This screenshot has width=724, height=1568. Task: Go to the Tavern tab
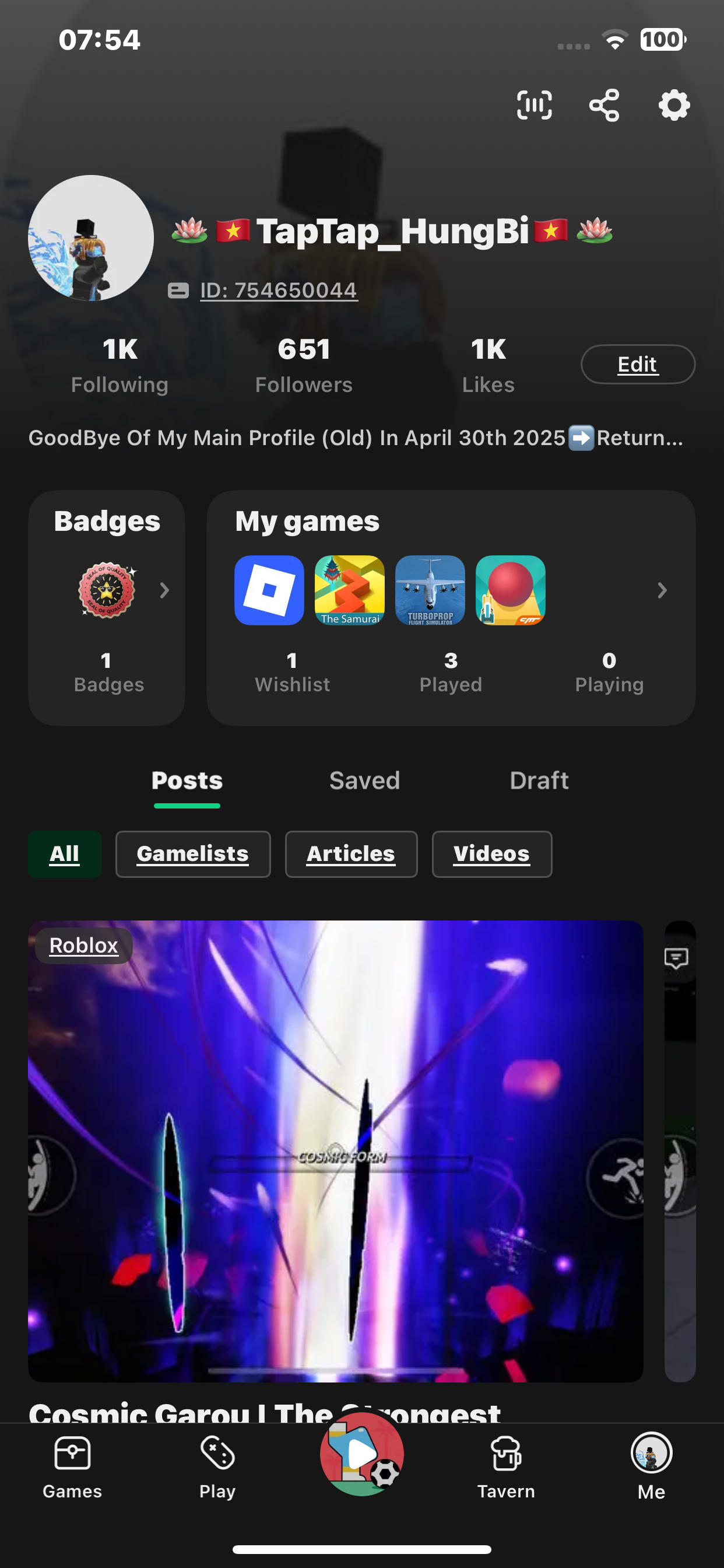pos(505,1468)
